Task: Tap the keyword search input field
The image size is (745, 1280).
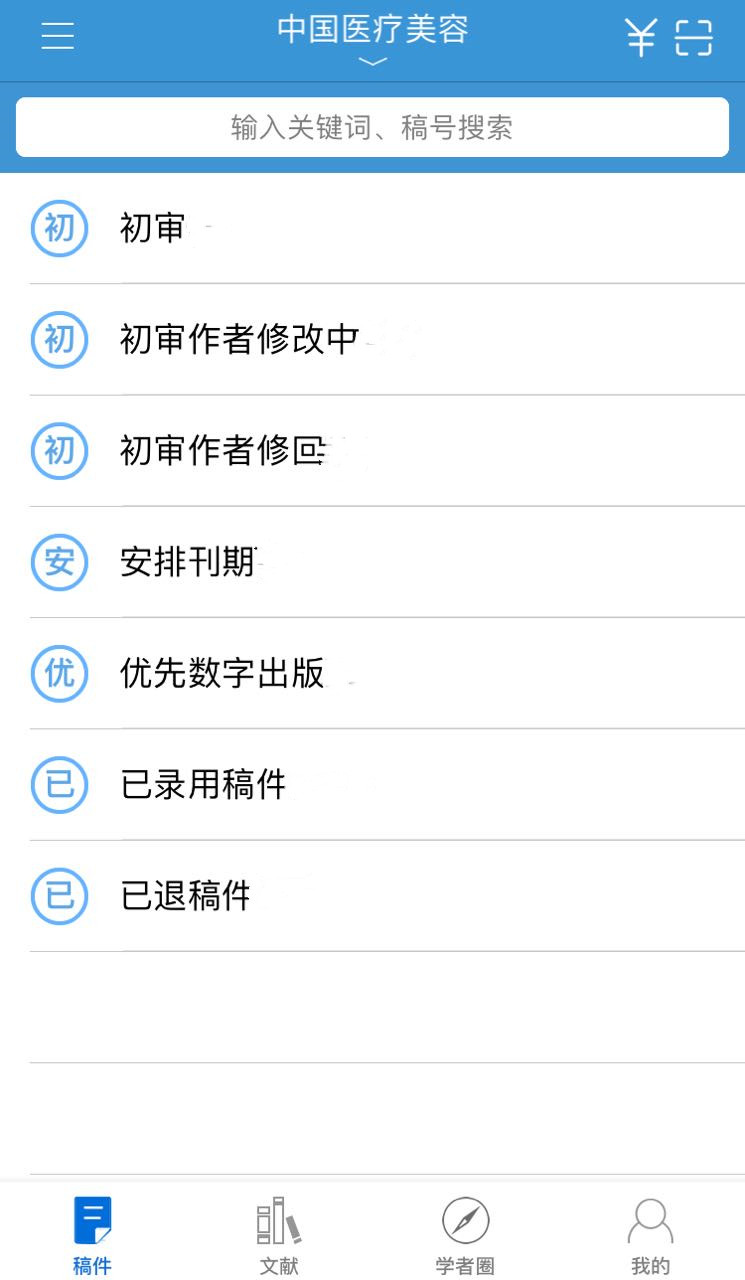Action: coord(372,126)
